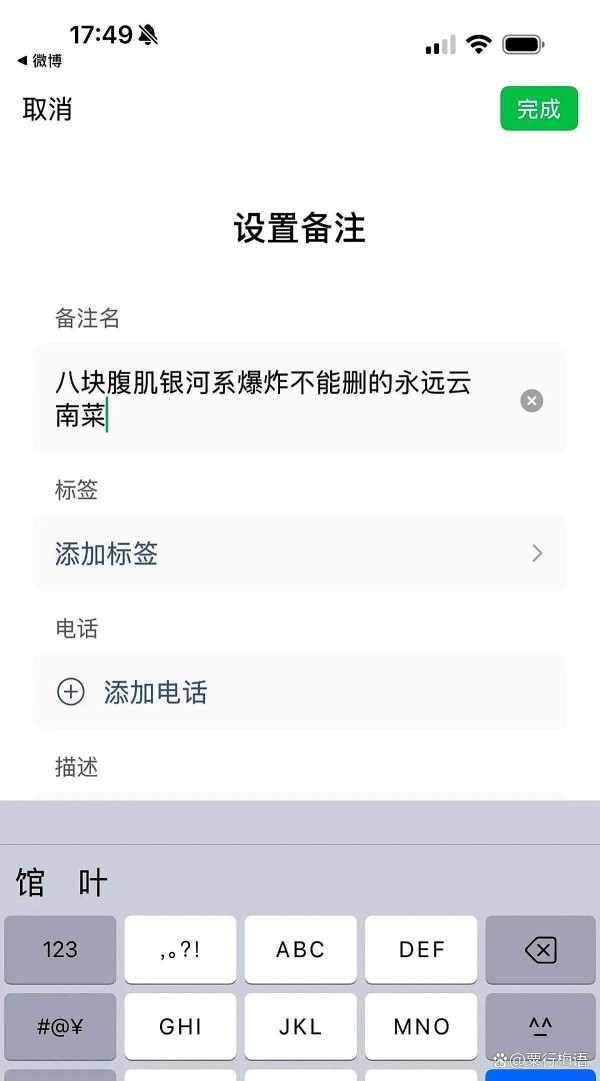This screenshot has height=1081, width=600.
Task: Tap 取消 to cancel editing
Action: (x=47, y=109)
